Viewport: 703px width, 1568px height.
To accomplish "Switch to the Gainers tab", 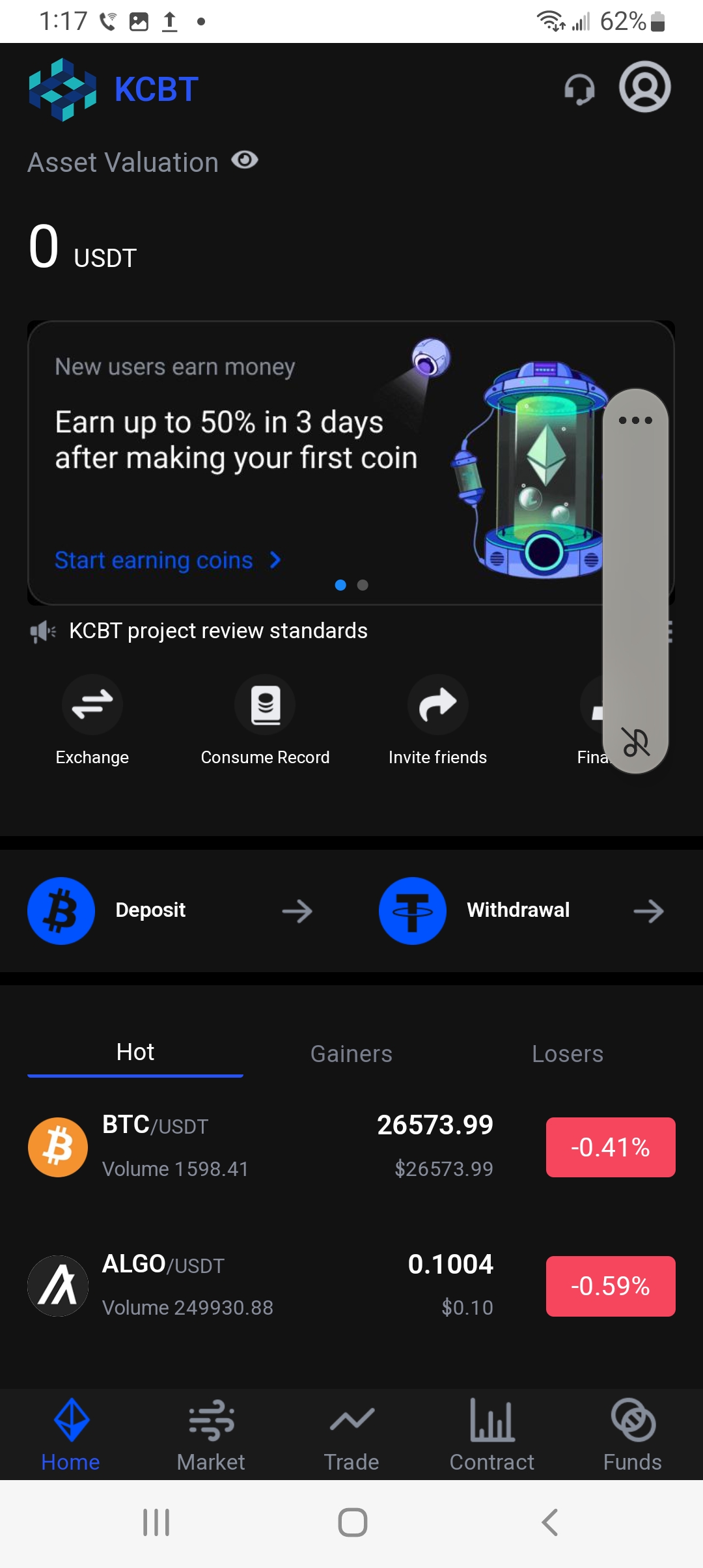I will [x=351, y=1054].
